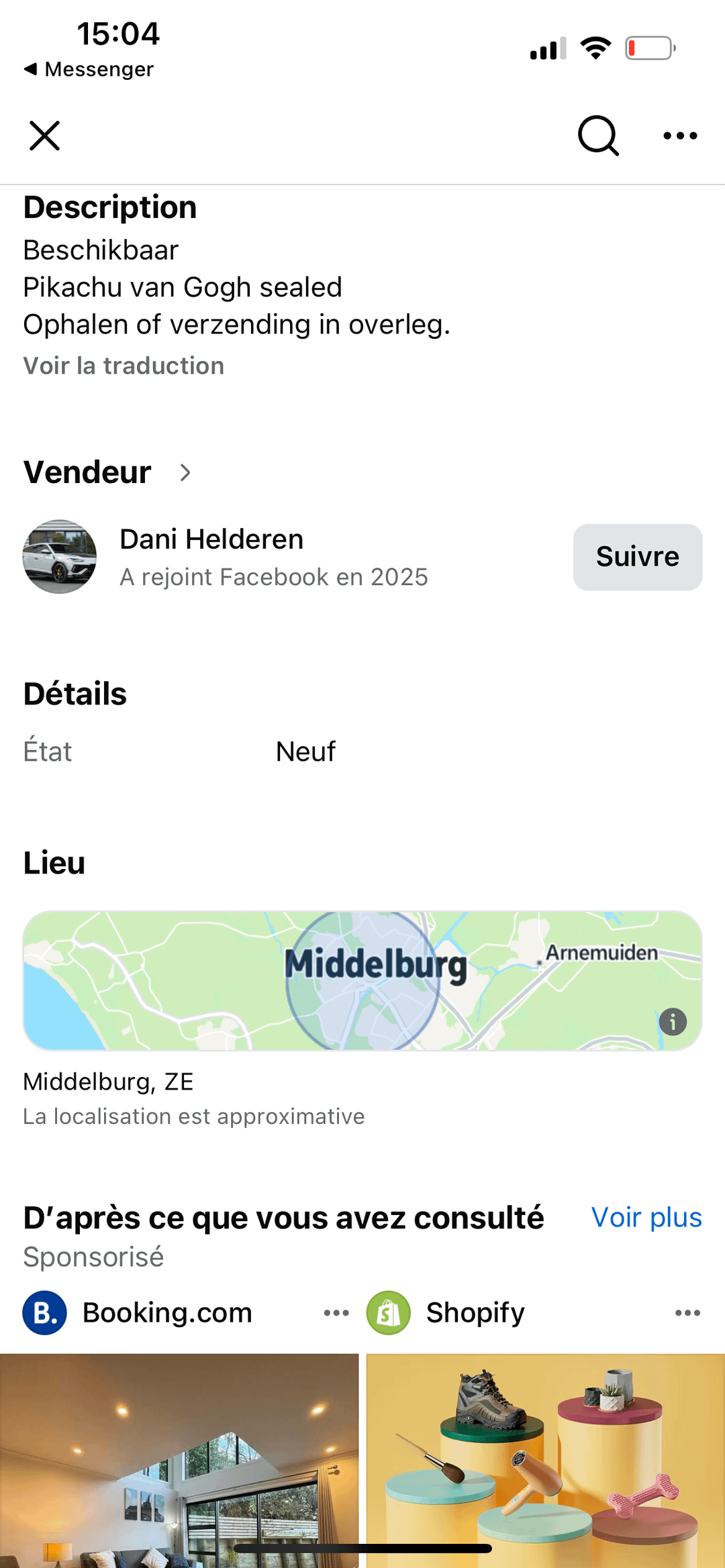Show map info icon details
725x1568 pixels.
click(x=673, y=1022)
